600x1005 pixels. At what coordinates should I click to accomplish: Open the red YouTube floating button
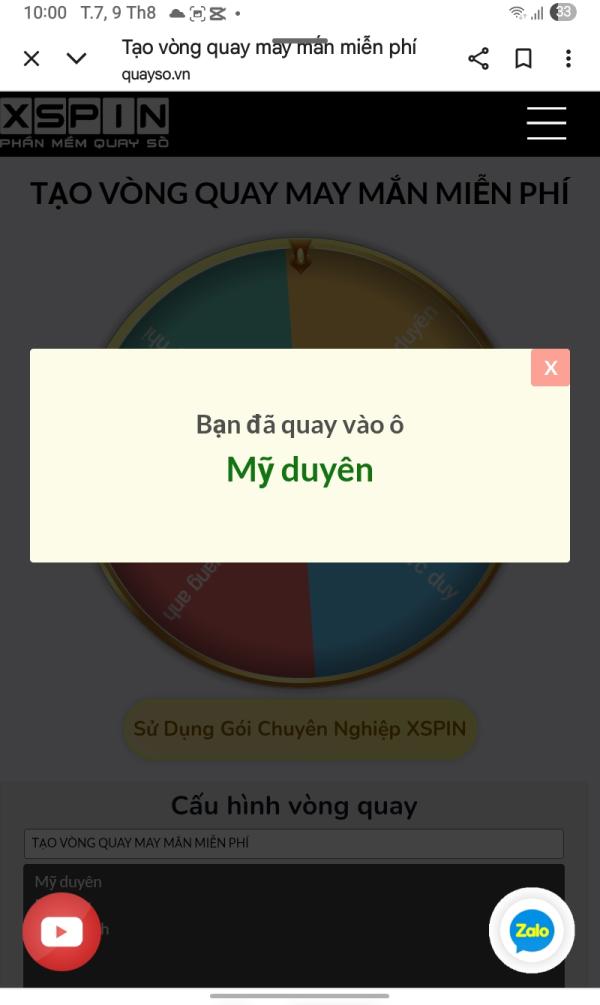(62, 931)
